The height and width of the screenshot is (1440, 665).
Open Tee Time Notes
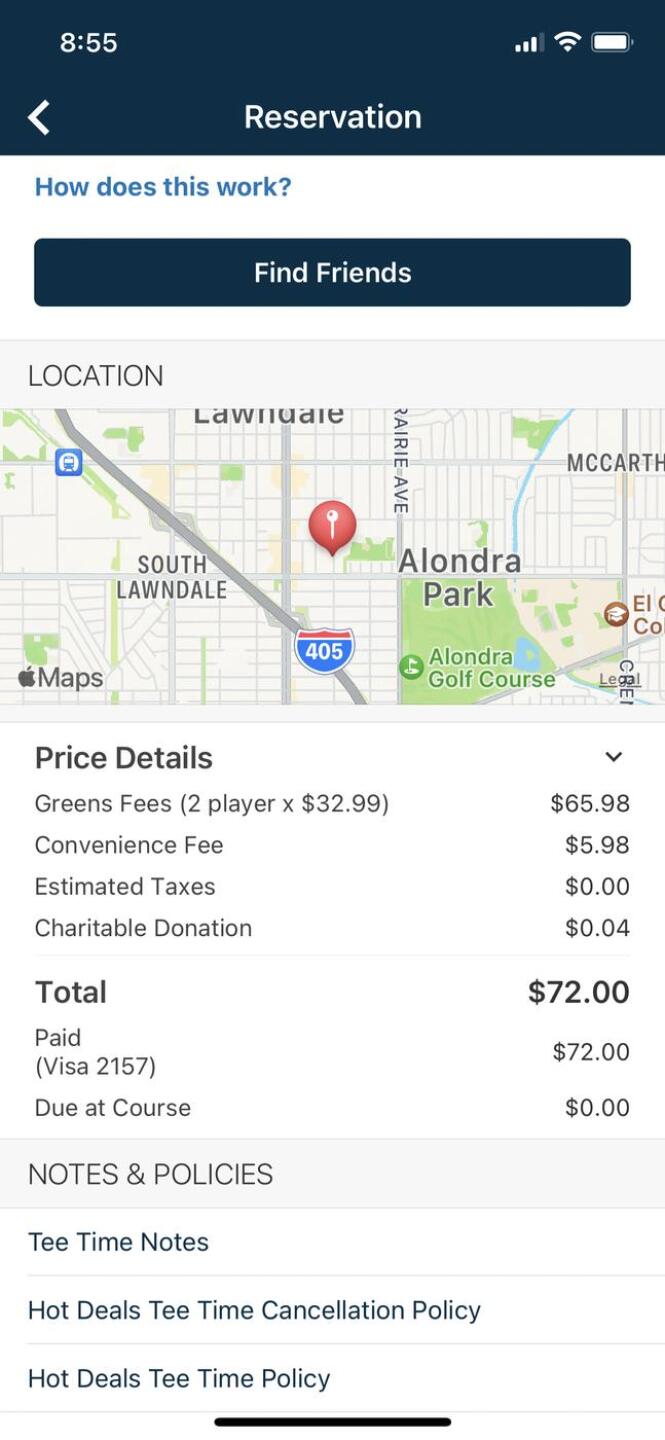[119, 1242]
